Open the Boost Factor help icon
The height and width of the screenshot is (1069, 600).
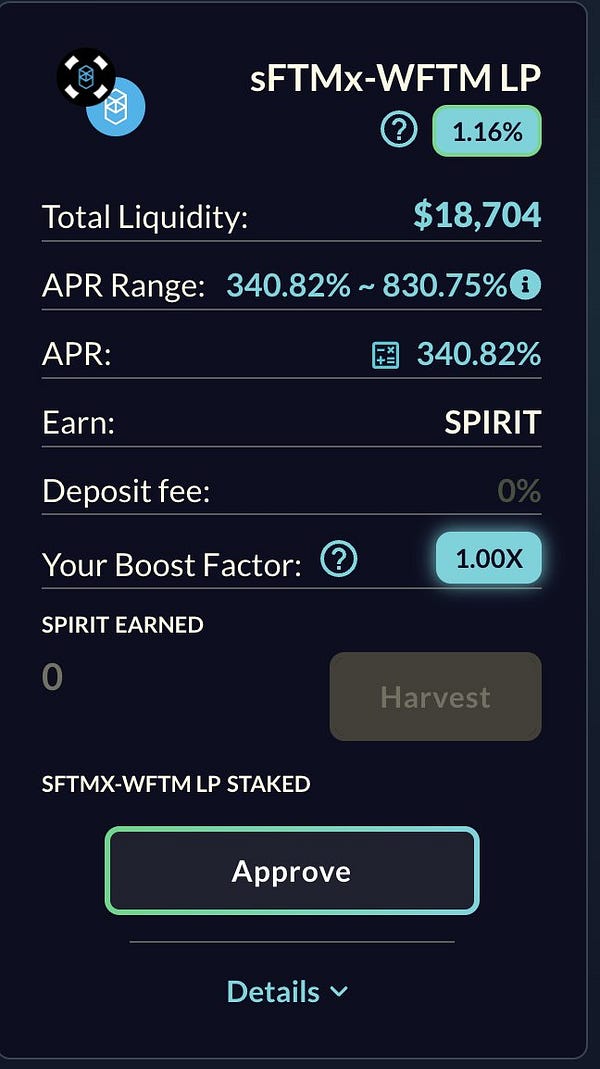click(339, 561)
